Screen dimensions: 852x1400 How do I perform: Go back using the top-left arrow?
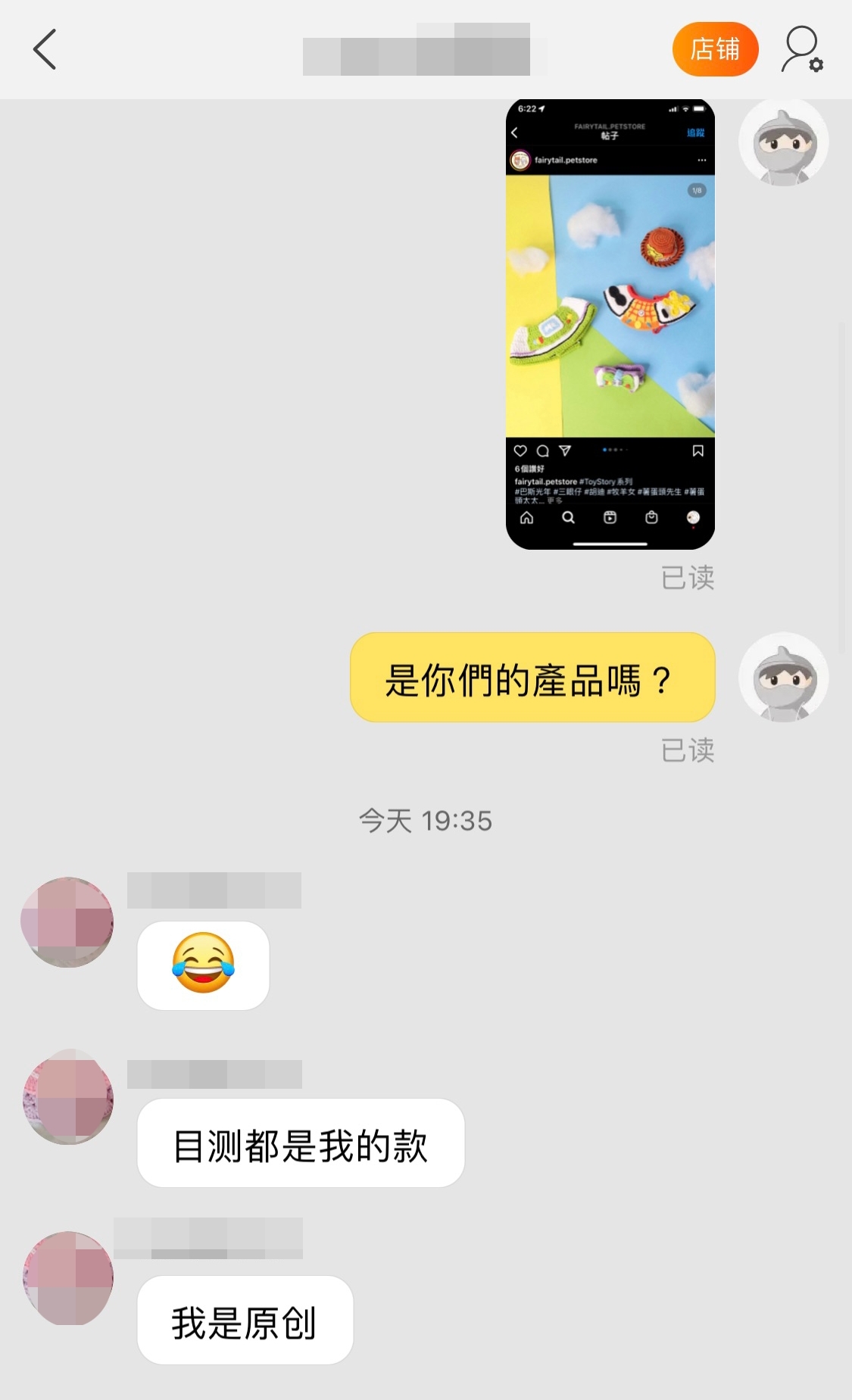click(x=45, y=50)
